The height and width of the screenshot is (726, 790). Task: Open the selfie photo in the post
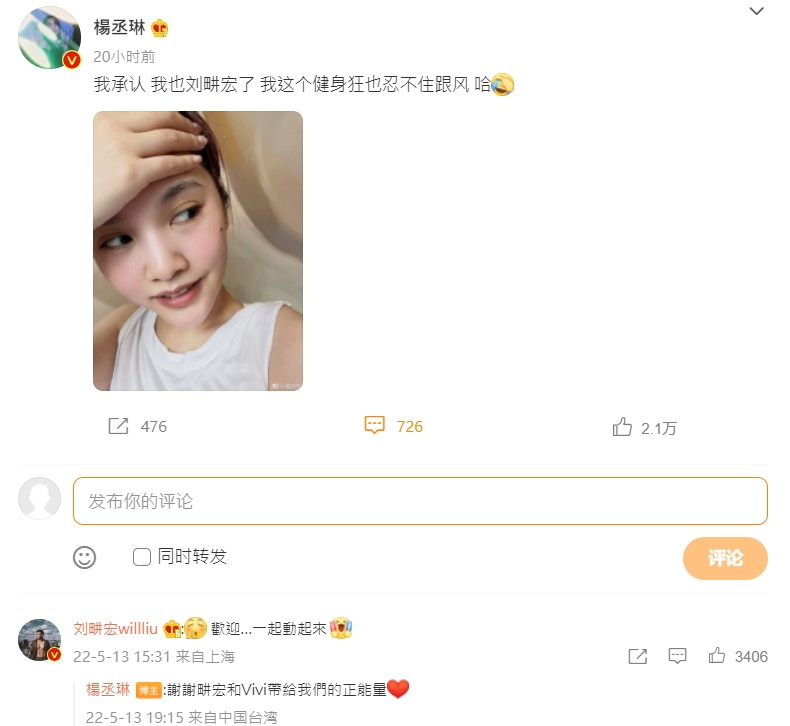(x=198, y=250)
